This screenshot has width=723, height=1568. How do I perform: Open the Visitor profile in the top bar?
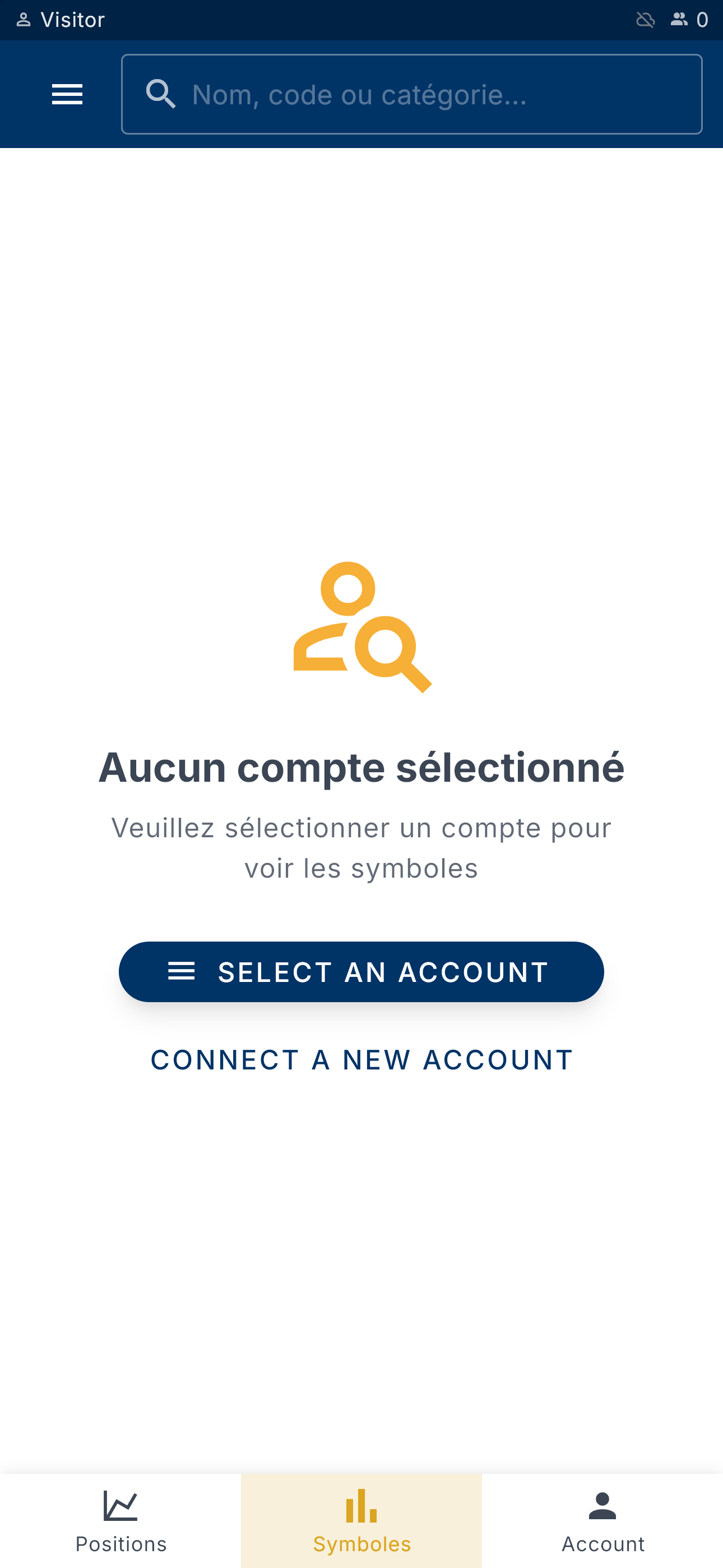point(61,20)
